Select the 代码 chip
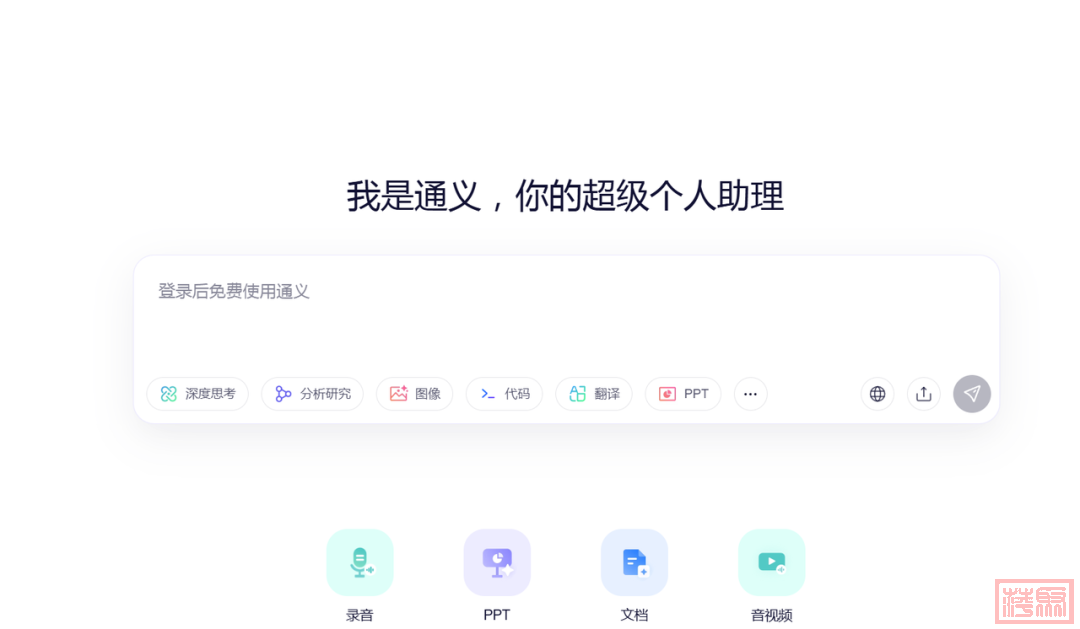The width and height of the screenshot is (1080, 629). 504,394
